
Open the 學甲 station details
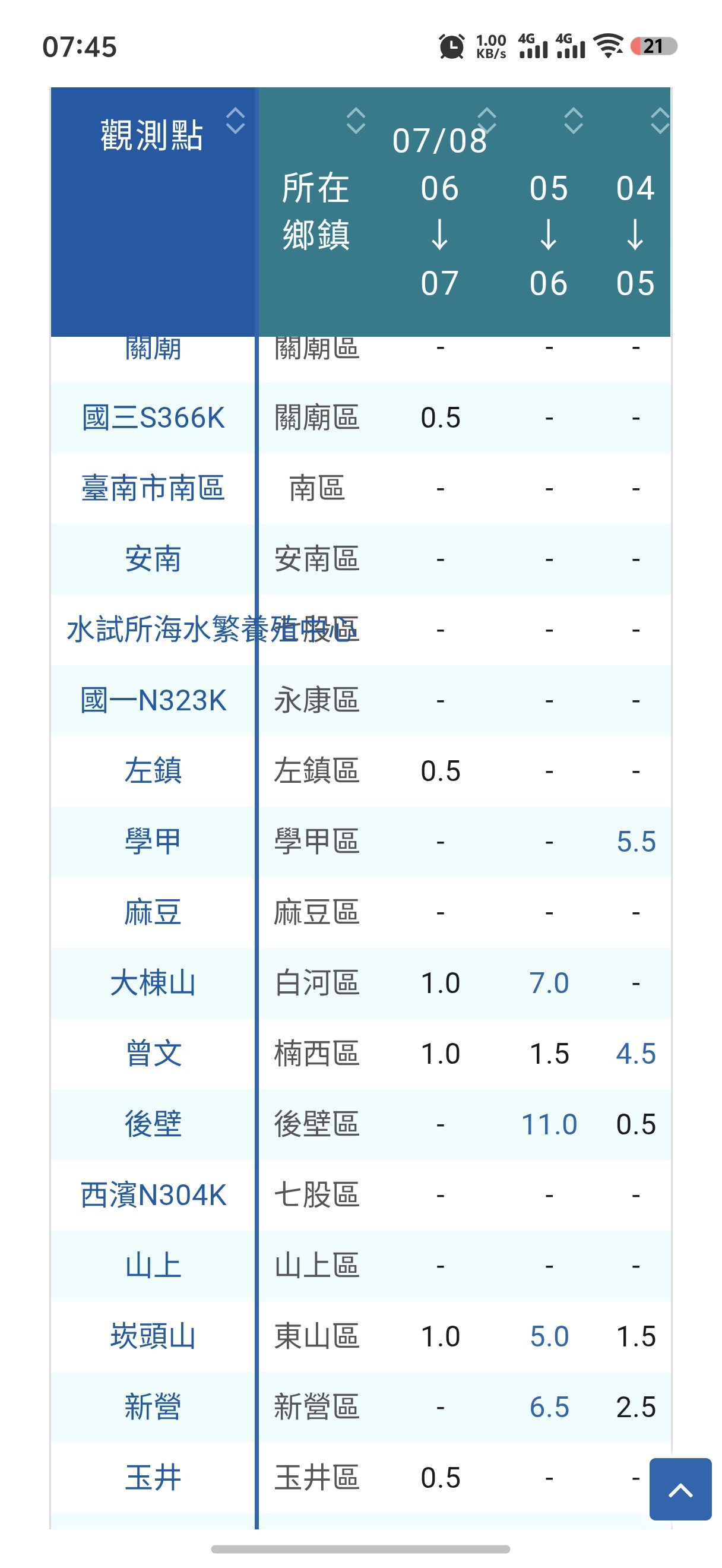[x=153, y=842]
